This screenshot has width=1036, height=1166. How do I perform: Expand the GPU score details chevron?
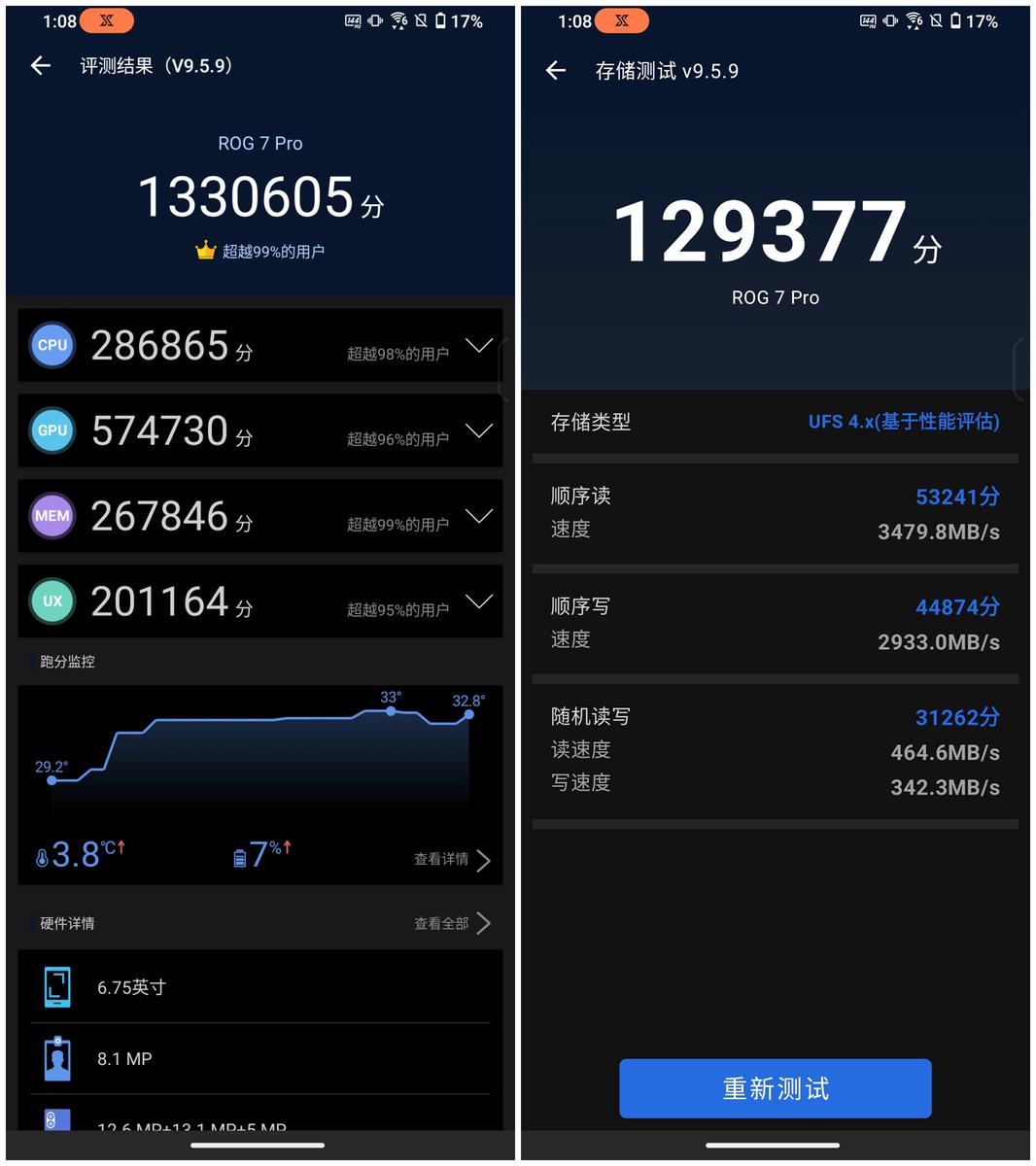pyautogui.click(x=479, y=430)
